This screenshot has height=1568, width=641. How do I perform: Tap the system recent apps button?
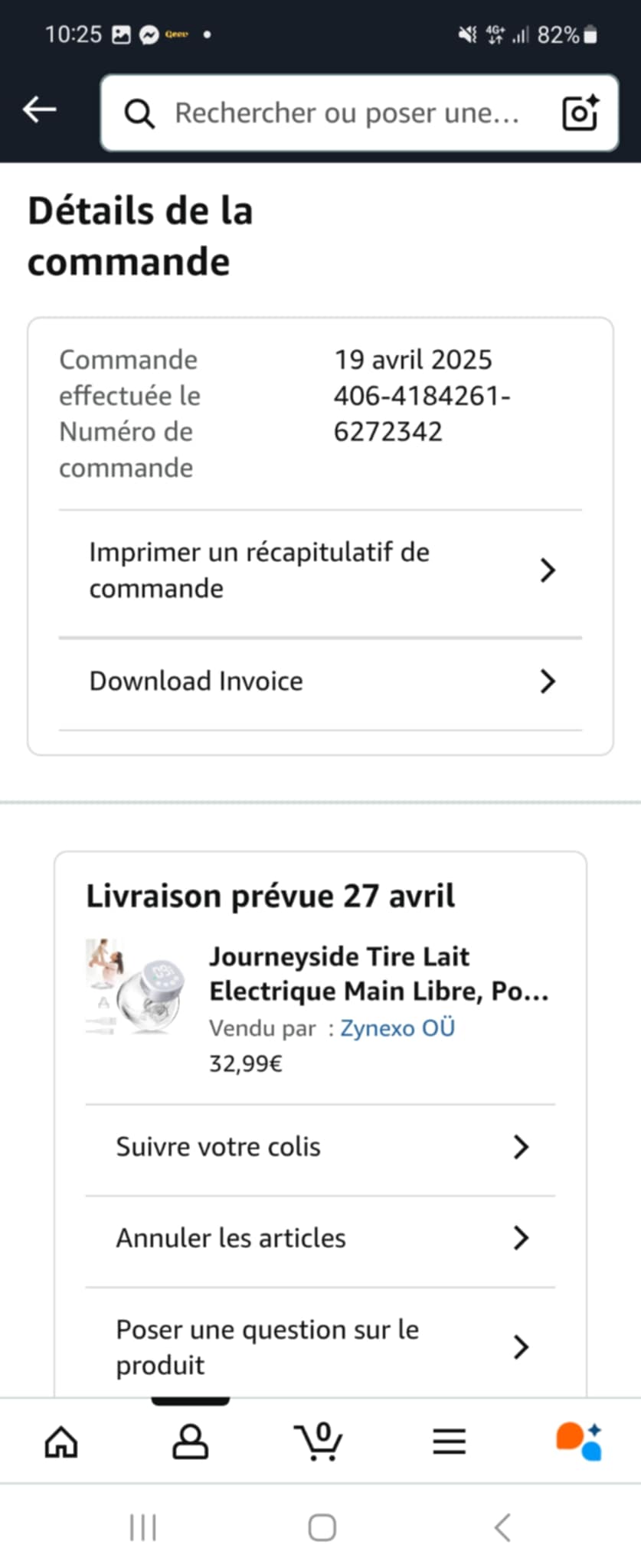point(143,1527)
